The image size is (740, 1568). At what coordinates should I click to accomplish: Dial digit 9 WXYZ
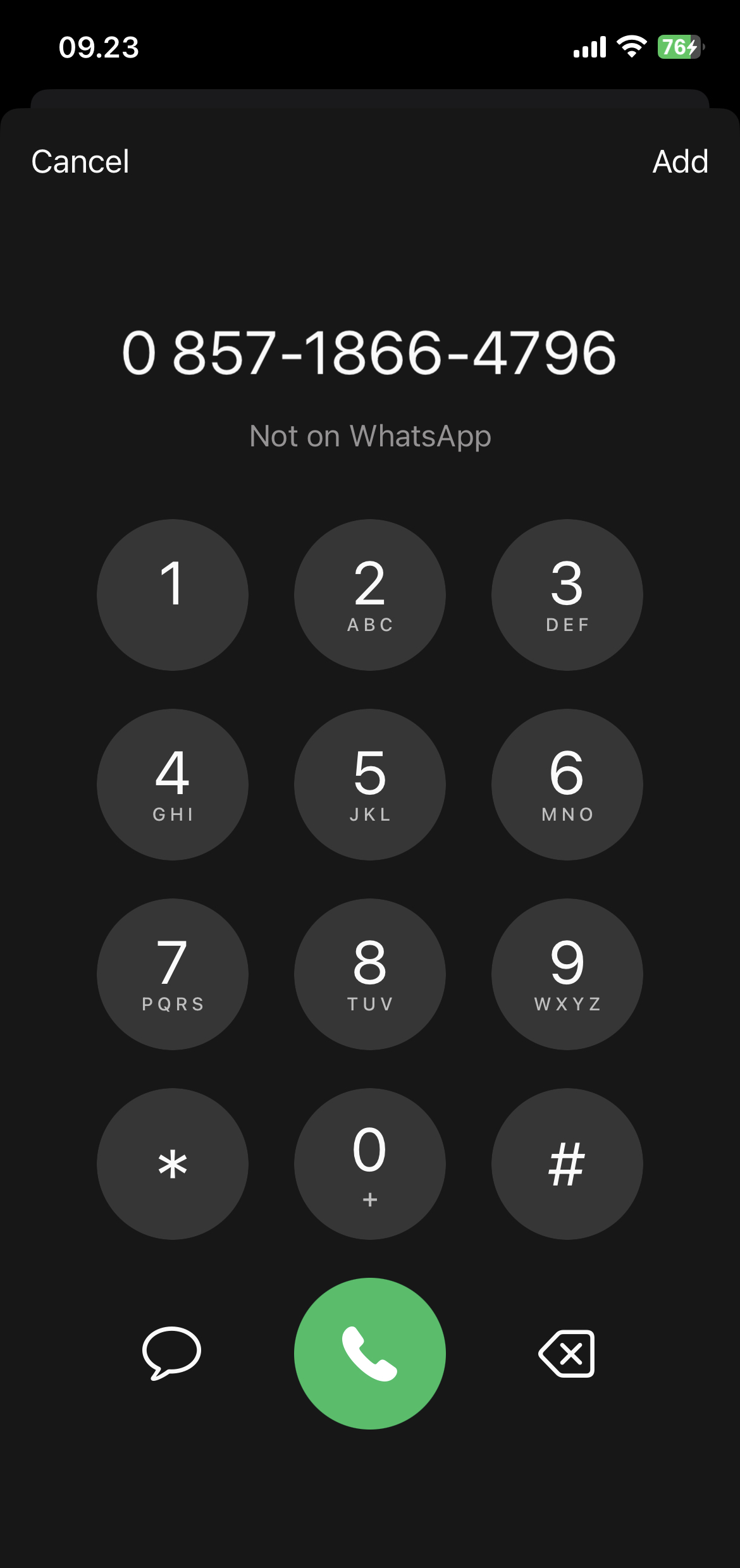(567, 974)
